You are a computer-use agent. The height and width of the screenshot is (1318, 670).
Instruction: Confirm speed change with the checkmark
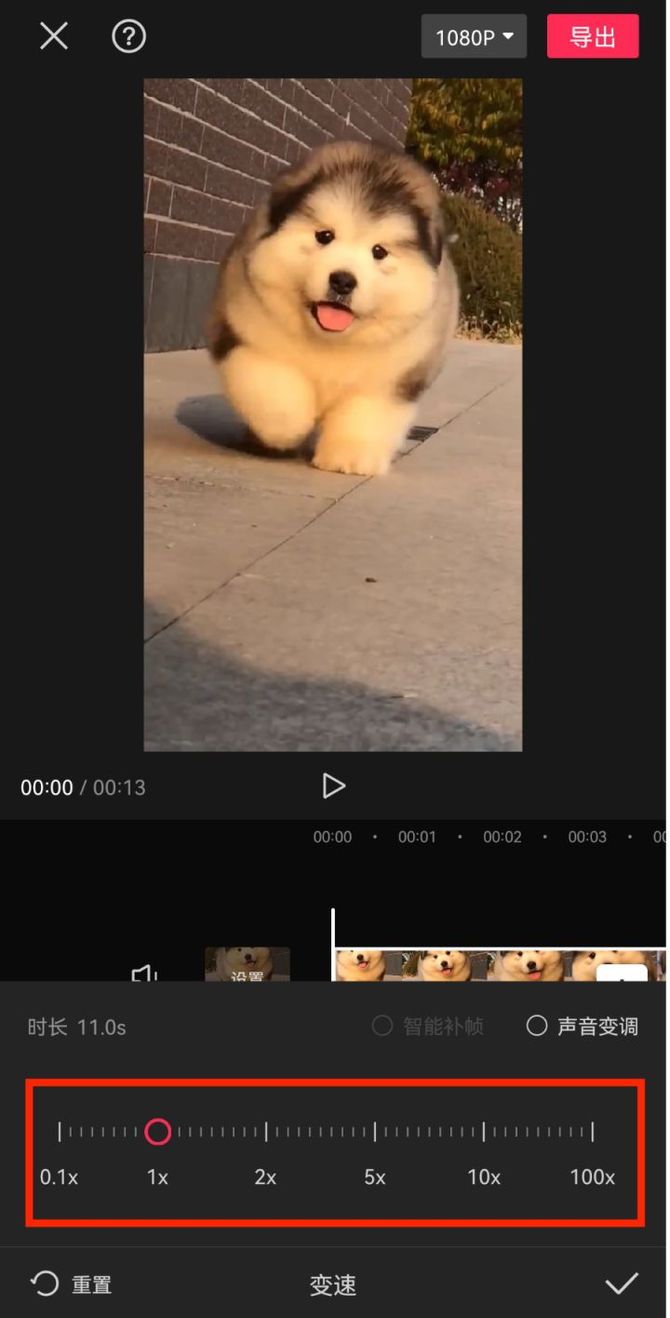click(x=621, y=1284)
